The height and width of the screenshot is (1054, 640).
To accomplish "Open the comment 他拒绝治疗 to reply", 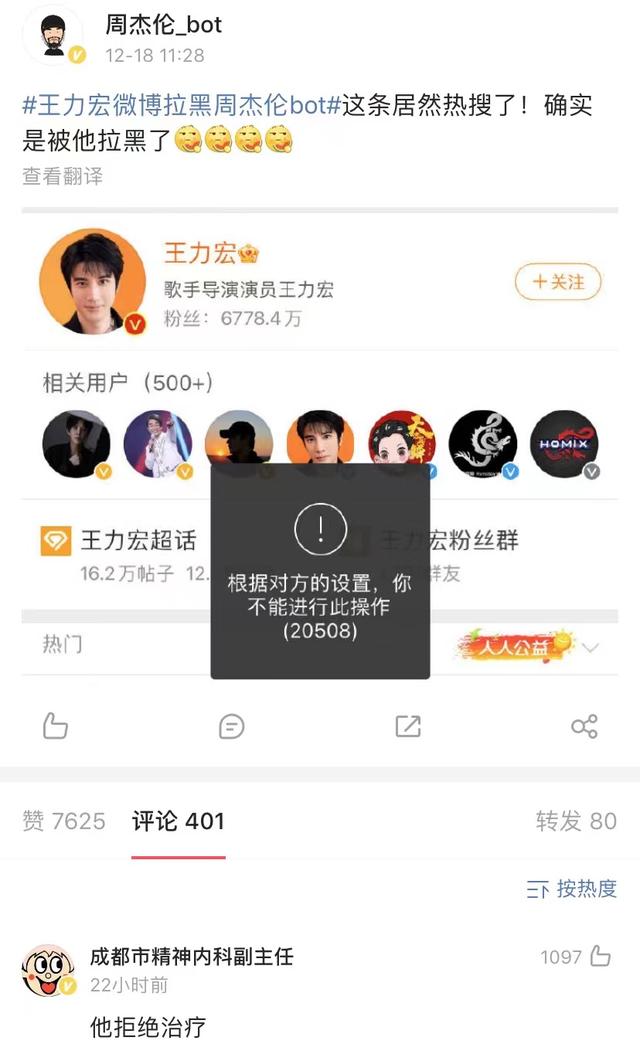I will 148,1026.
